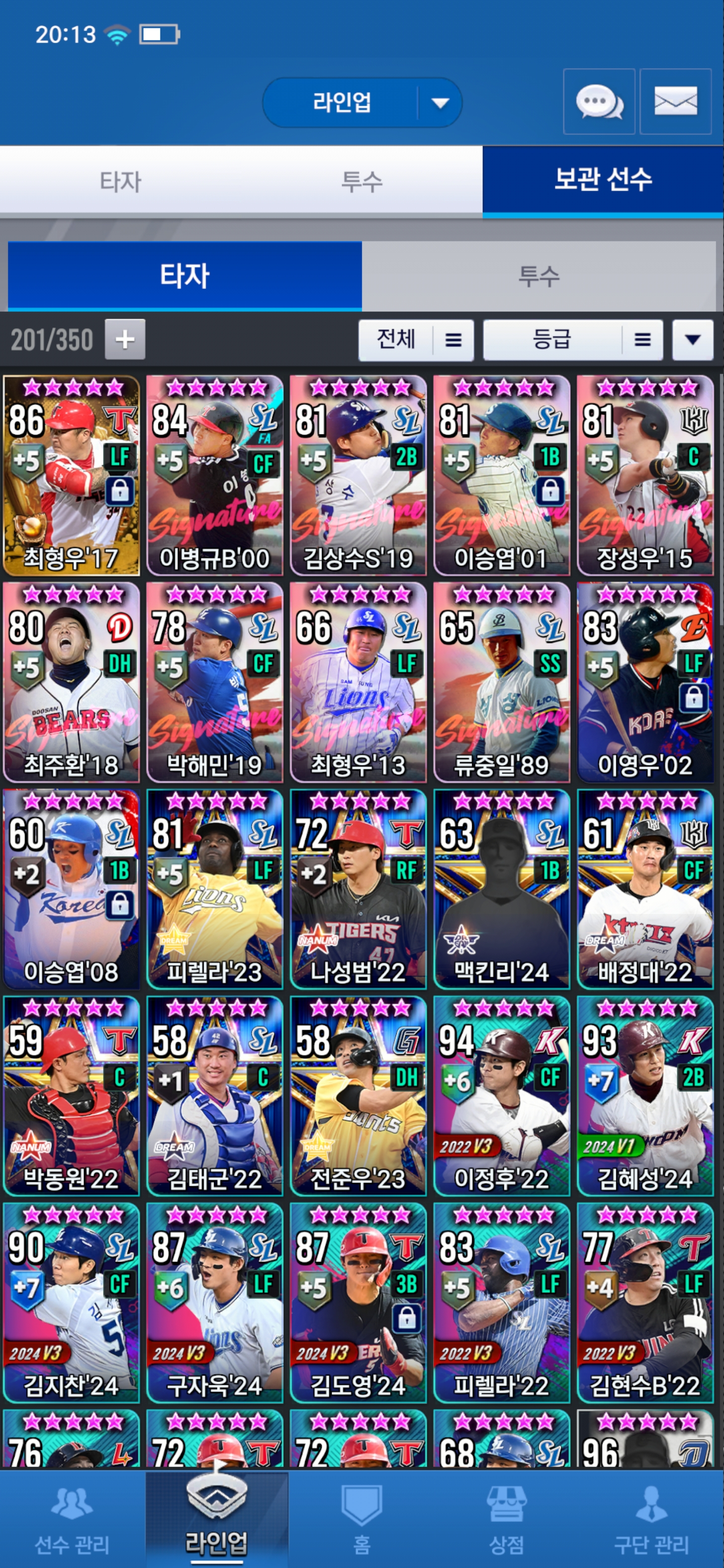Toggle the sort order arrow button
724x1568 pixels.
pos(692,340)
